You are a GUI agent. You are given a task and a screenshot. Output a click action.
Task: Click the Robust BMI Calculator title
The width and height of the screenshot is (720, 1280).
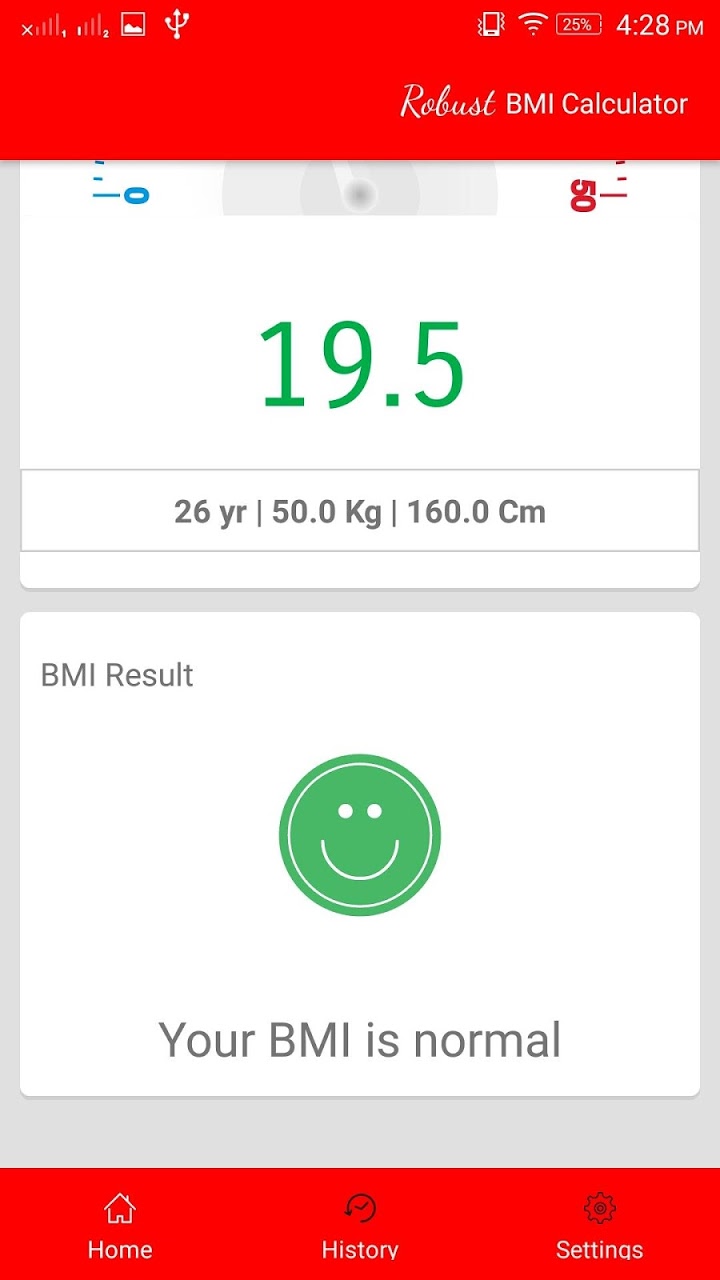coord(544,102)
